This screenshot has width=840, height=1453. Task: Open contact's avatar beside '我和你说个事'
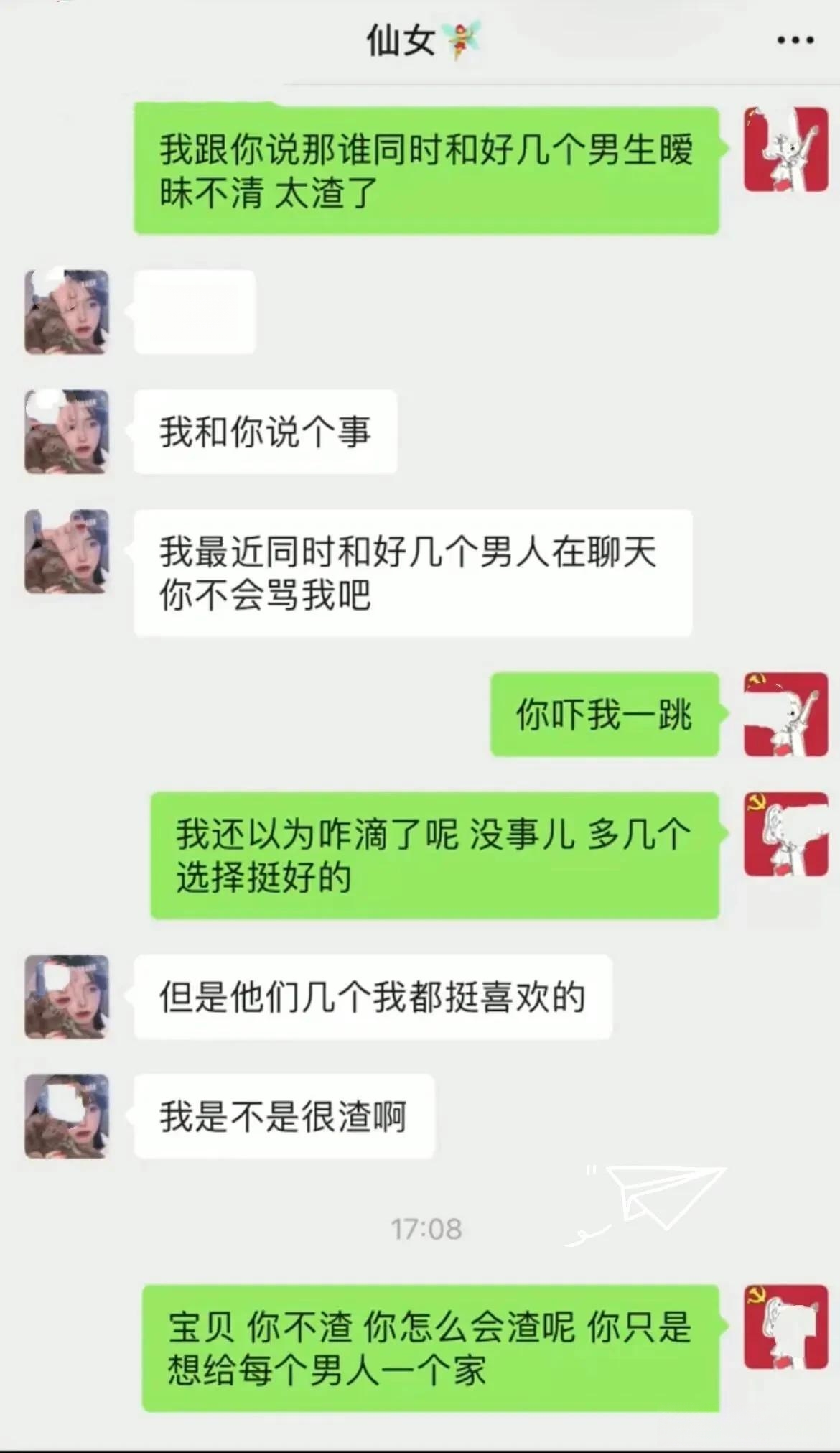coord(67,432)
